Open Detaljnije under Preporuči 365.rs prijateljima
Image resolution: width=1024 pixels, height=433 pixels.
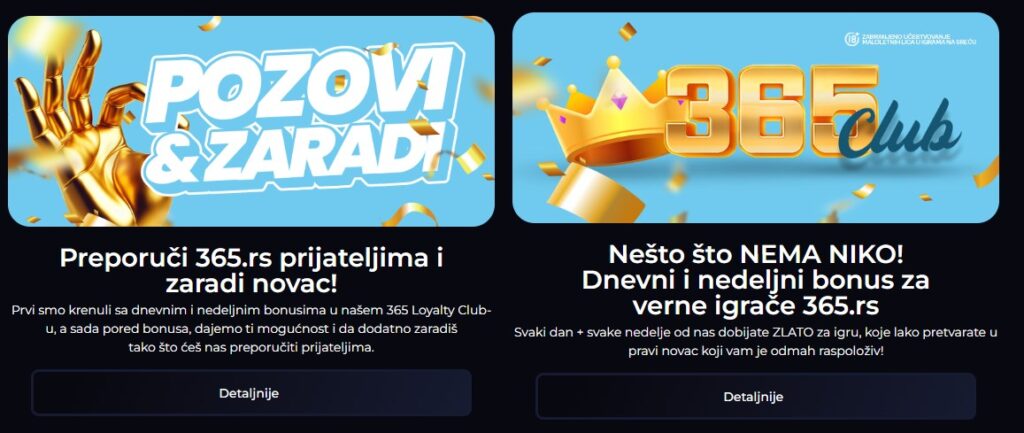pyautogui.click(x=250, y=392)
